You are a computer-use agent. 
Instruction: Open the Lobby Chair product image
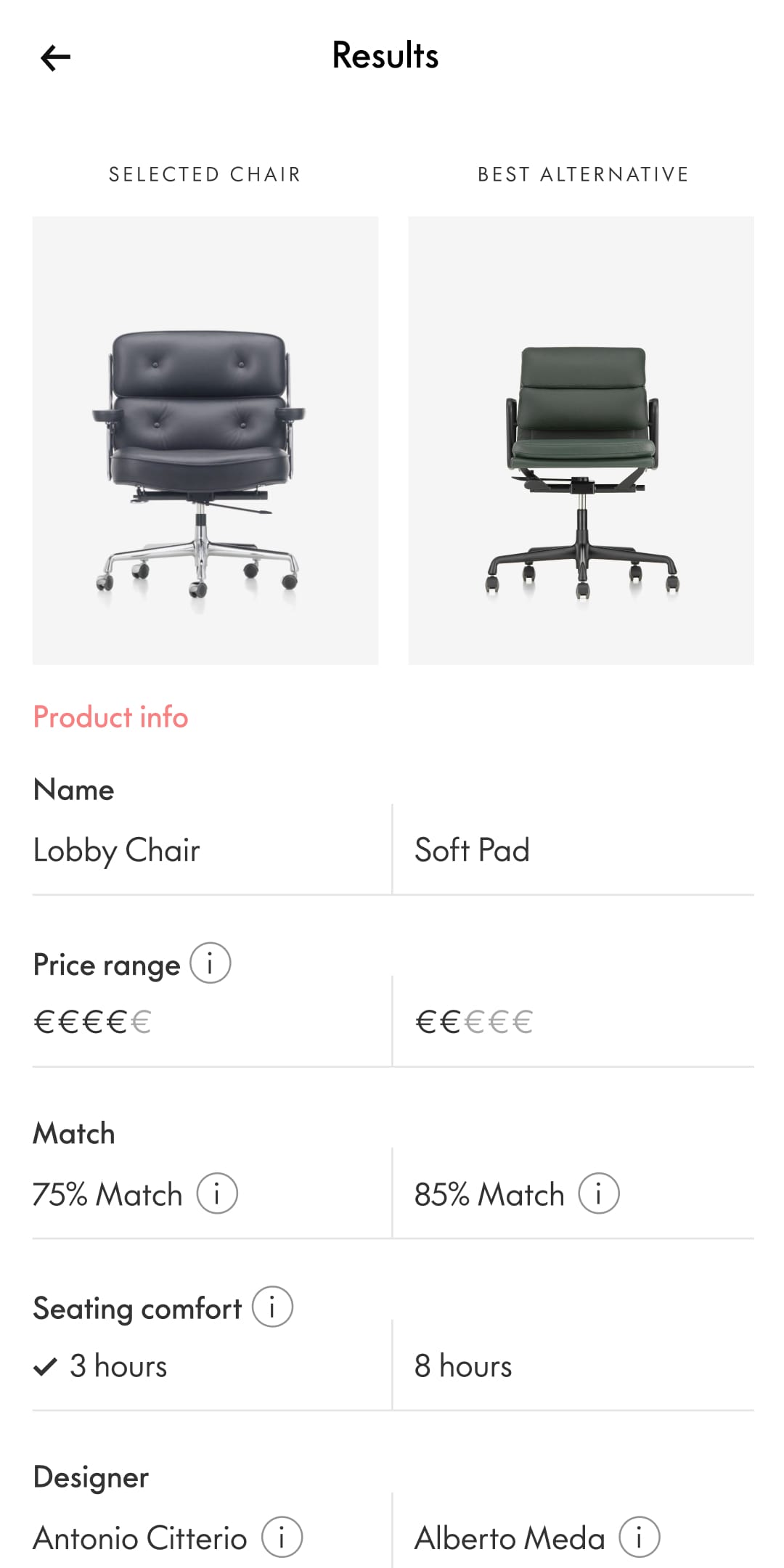click(x=205, y=439)
